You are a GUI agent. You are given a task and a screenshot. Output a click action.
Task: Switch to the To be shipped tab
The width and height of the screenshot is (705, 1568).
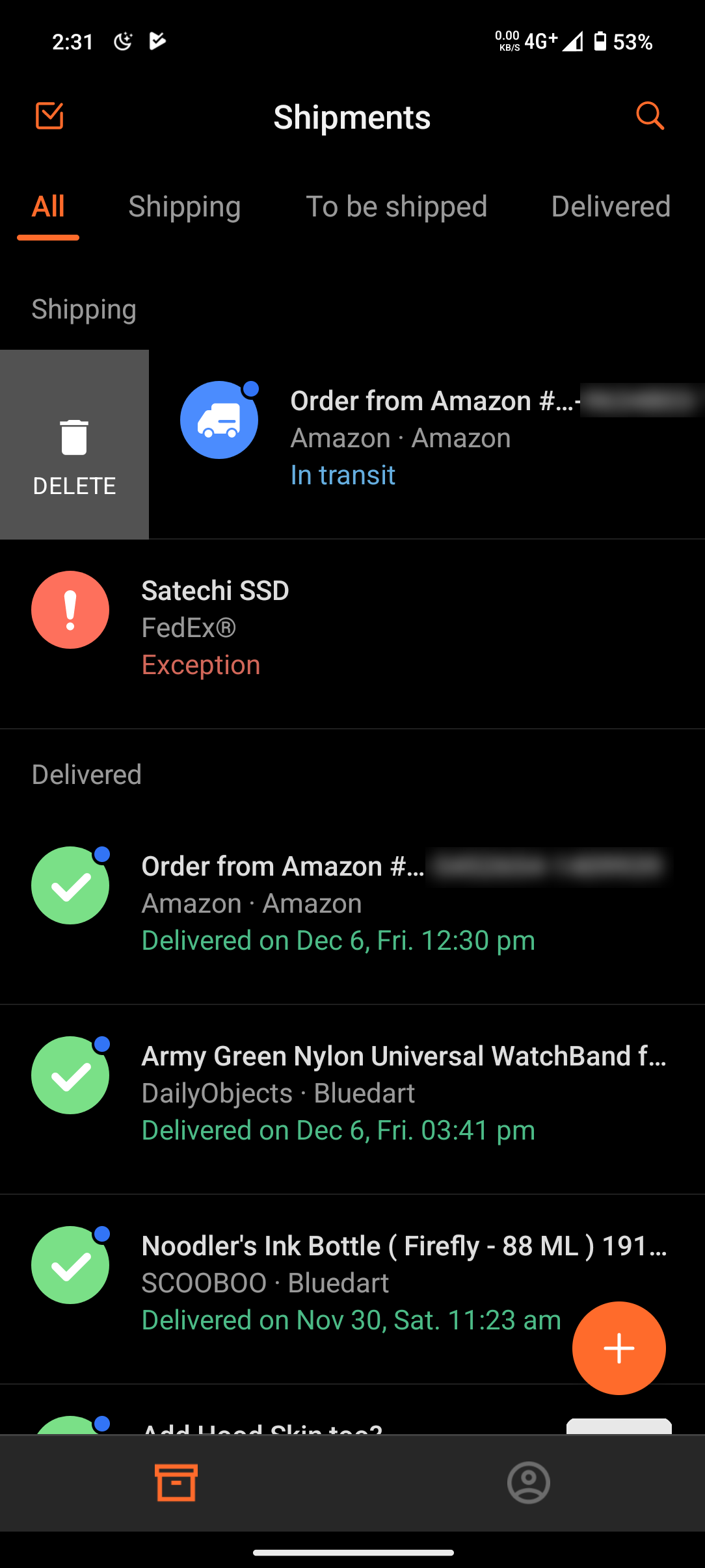(x=396, y=207)
